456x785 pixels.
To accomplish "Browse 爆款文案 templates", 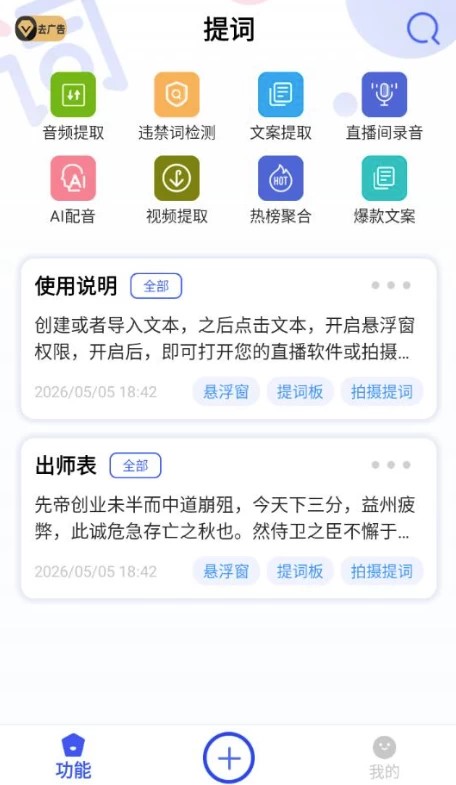I will tap(384, 190).
